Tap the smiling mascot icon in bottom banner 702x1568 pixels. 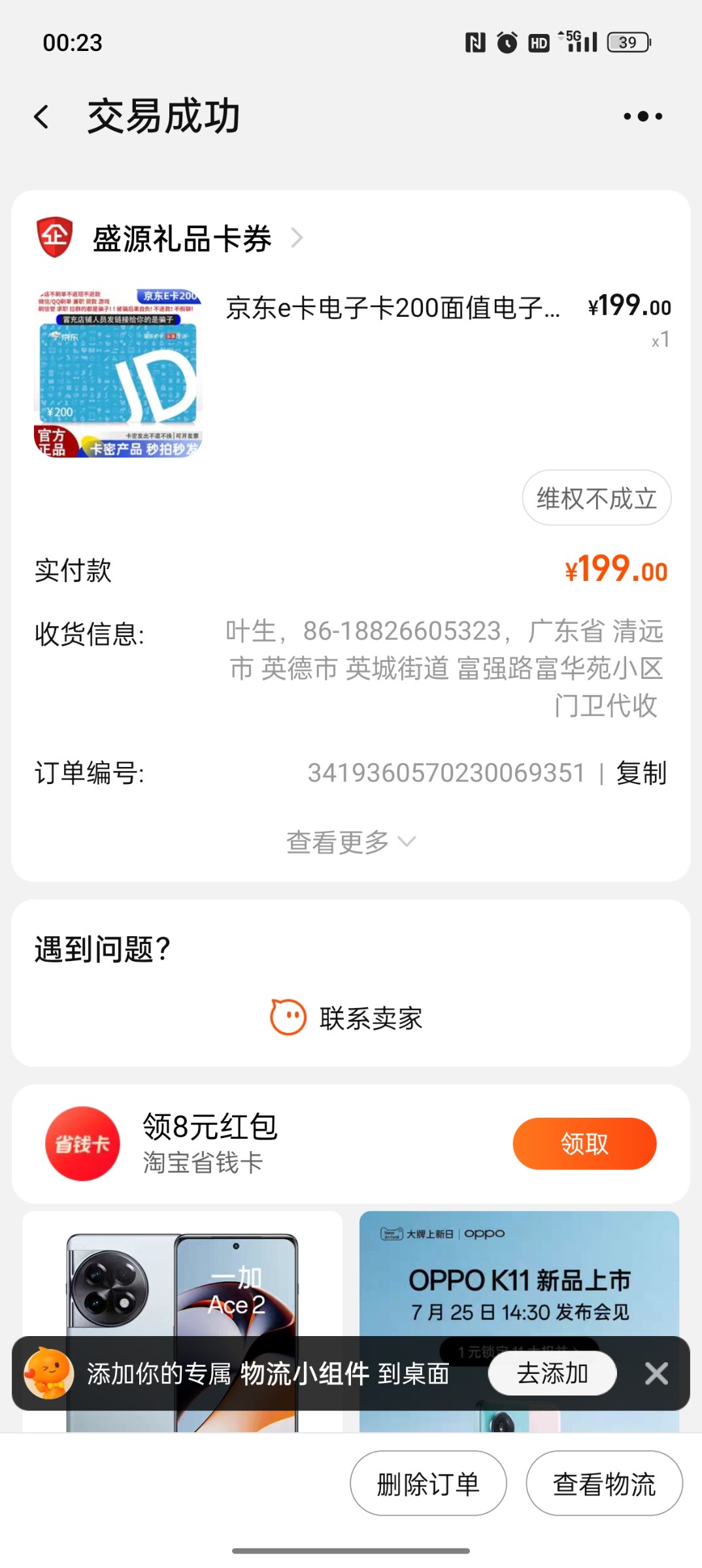click(49, 1373)
